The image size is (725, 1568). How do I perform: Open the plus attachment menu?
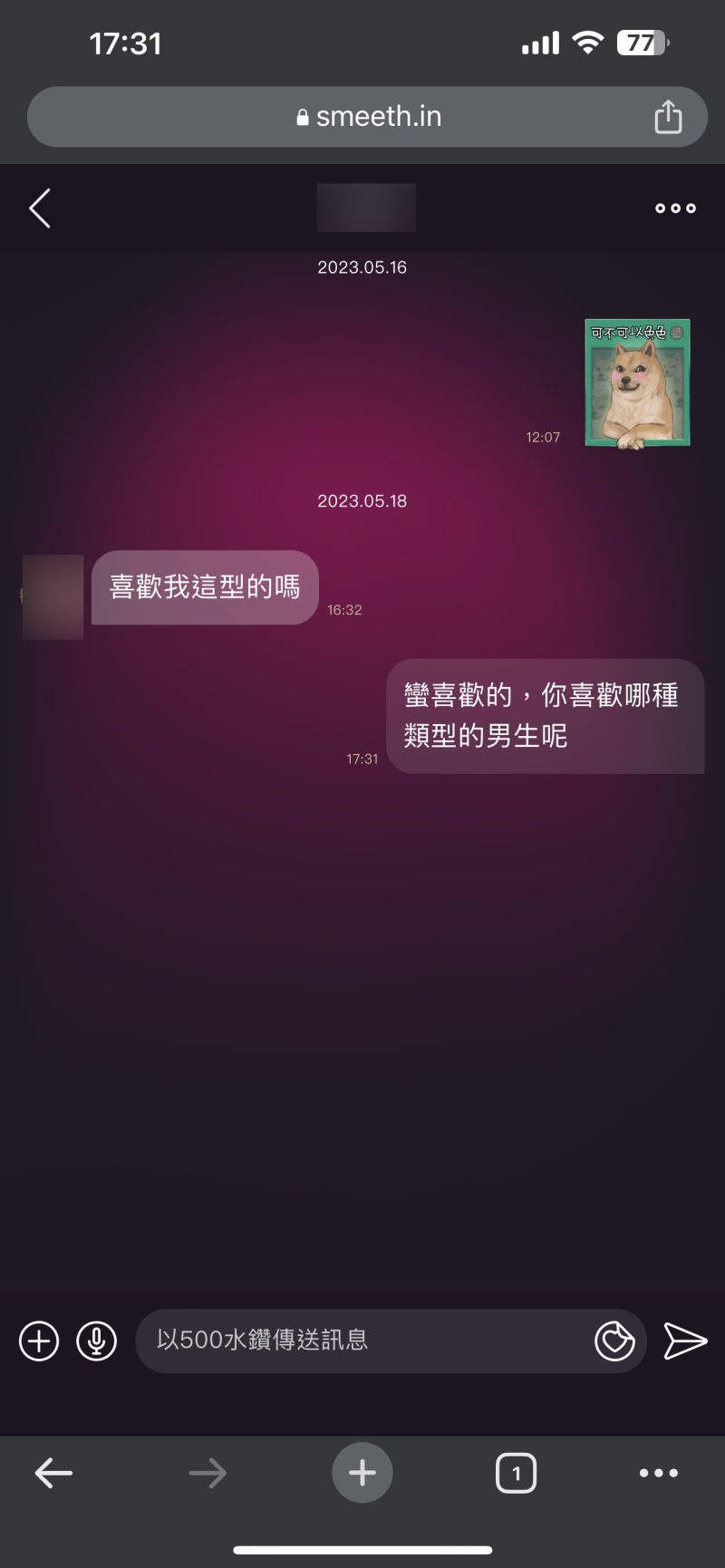[39, 1341]
